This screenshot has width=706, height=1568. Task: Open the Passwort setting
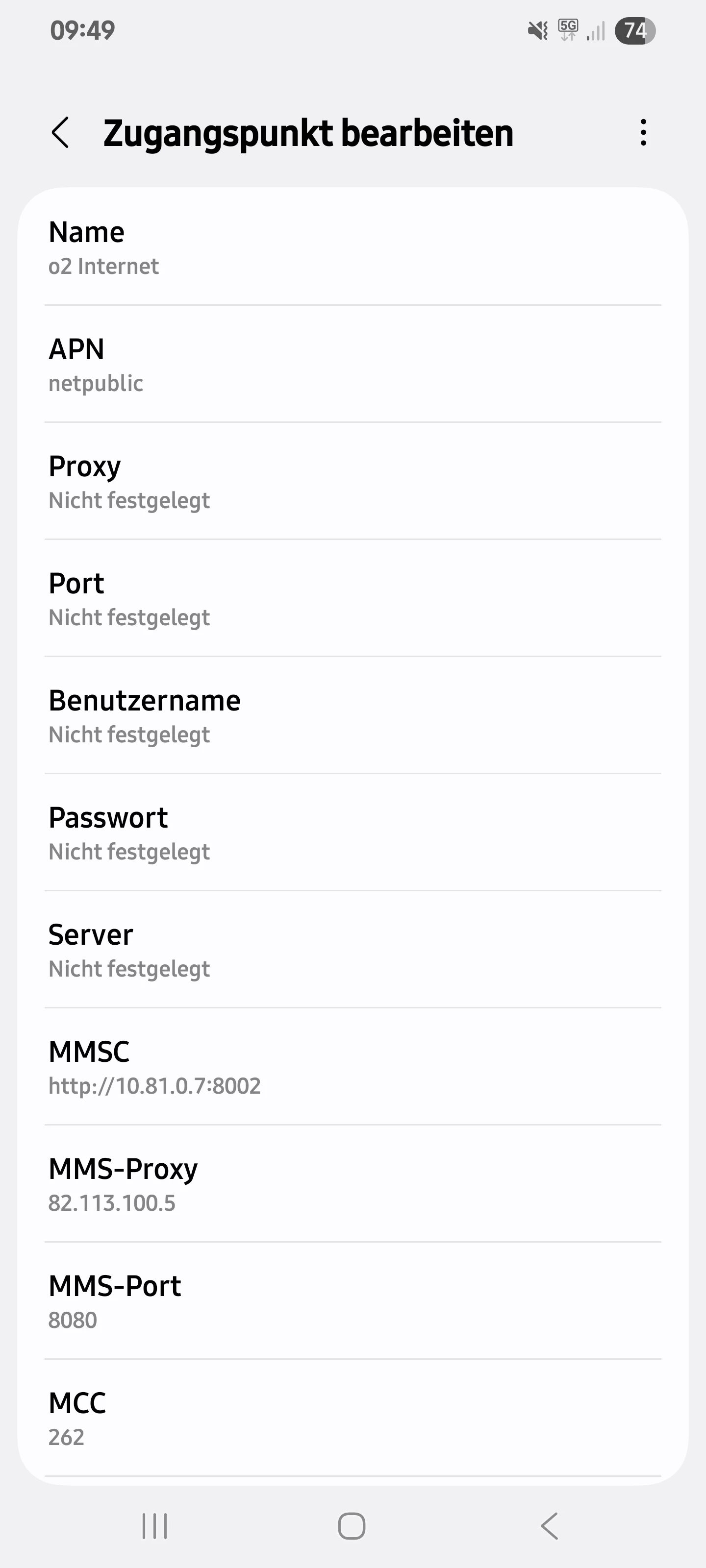pyautogui.click(x=353, y=833)
